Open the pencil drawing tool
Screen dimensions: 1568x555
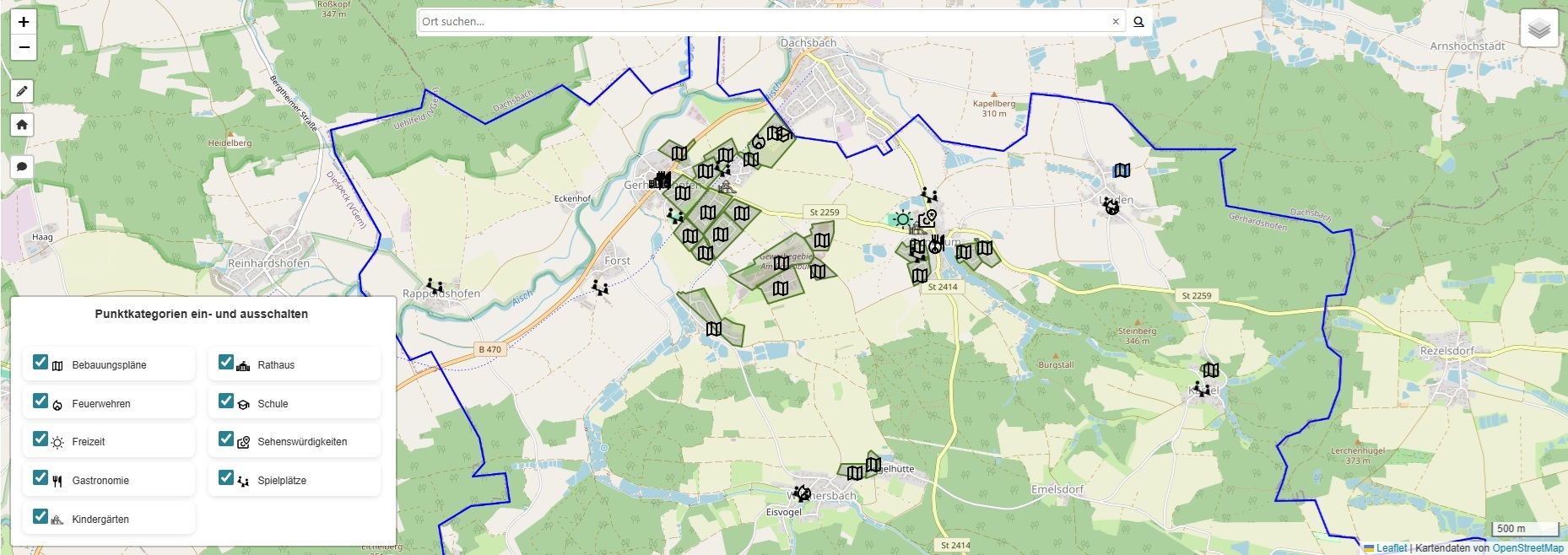point(22,91)
